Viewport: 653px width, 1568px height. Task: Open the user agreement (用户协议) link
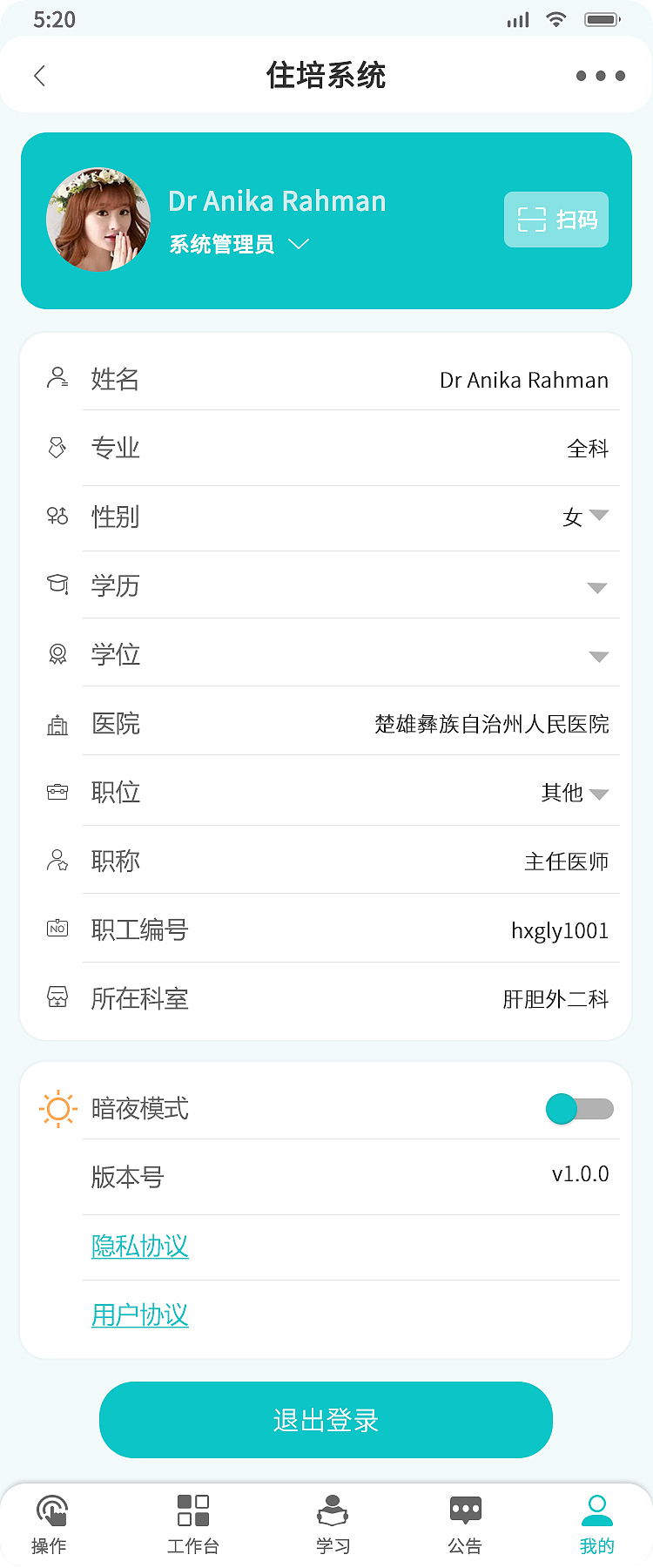pyautogui.click(x=139, y=1315)
